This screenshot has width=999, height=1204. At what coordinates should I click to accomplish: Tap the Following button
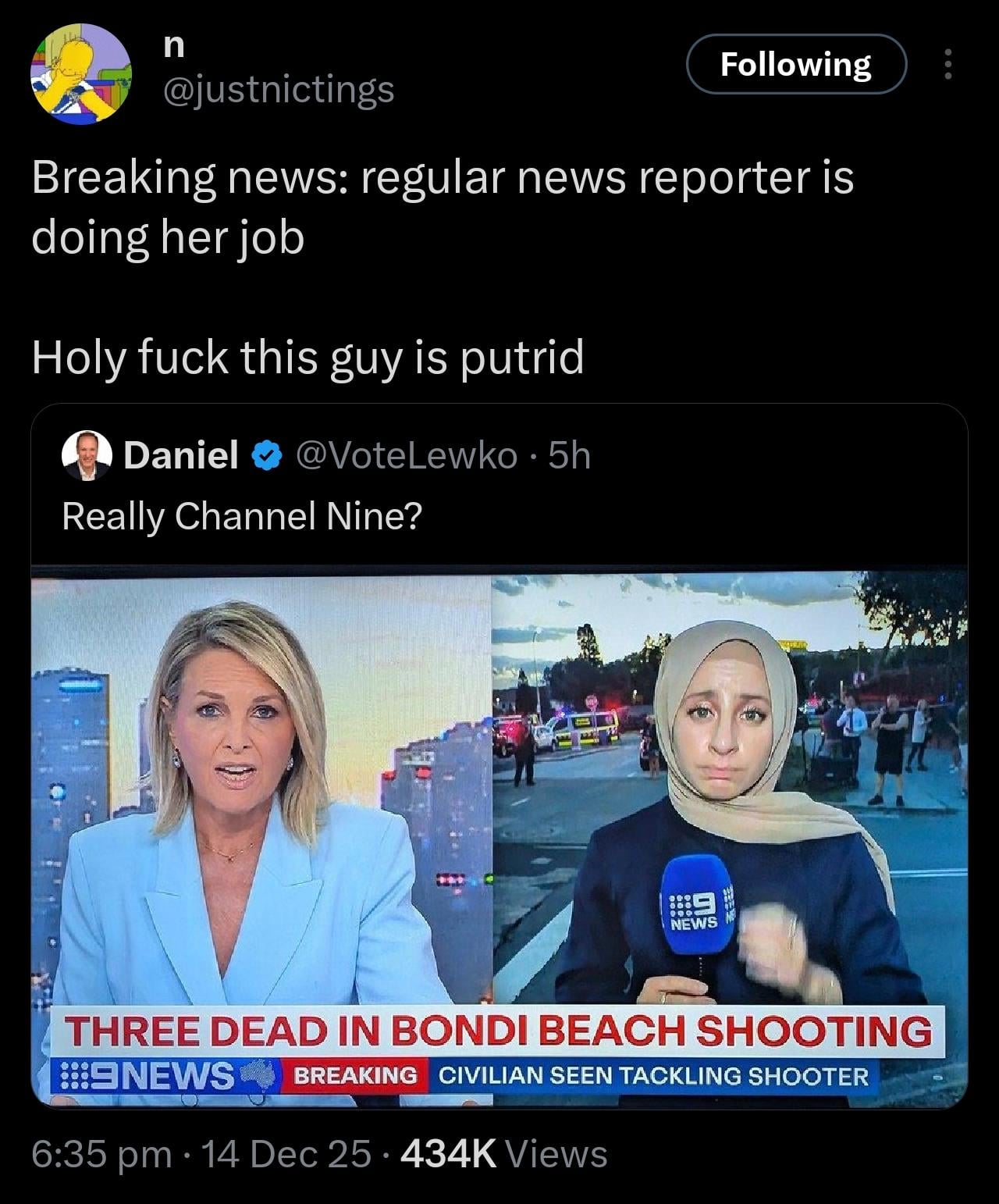(795, 64)
